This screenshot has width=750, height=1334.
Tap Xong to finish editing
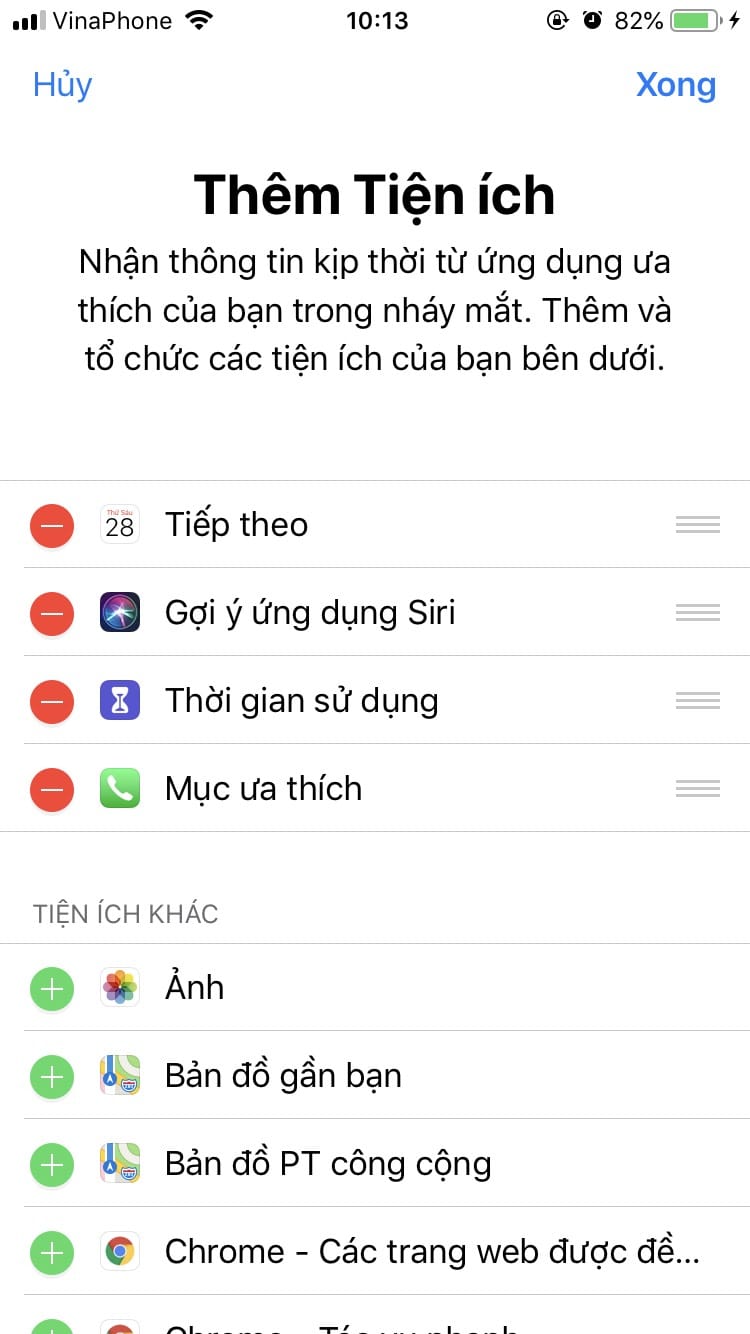click(676, 85)
